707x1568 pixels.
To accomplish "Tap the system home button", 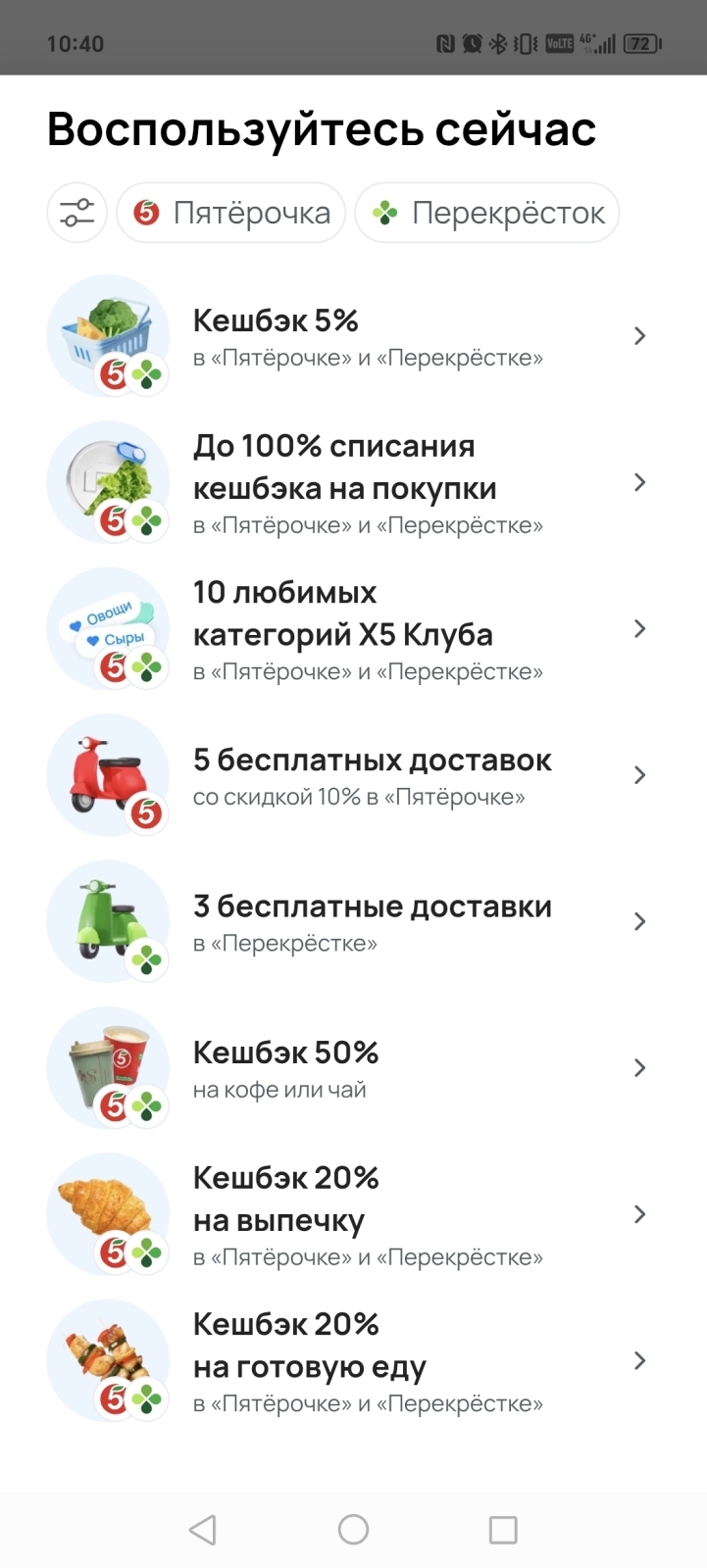I will click(353, 1530).
